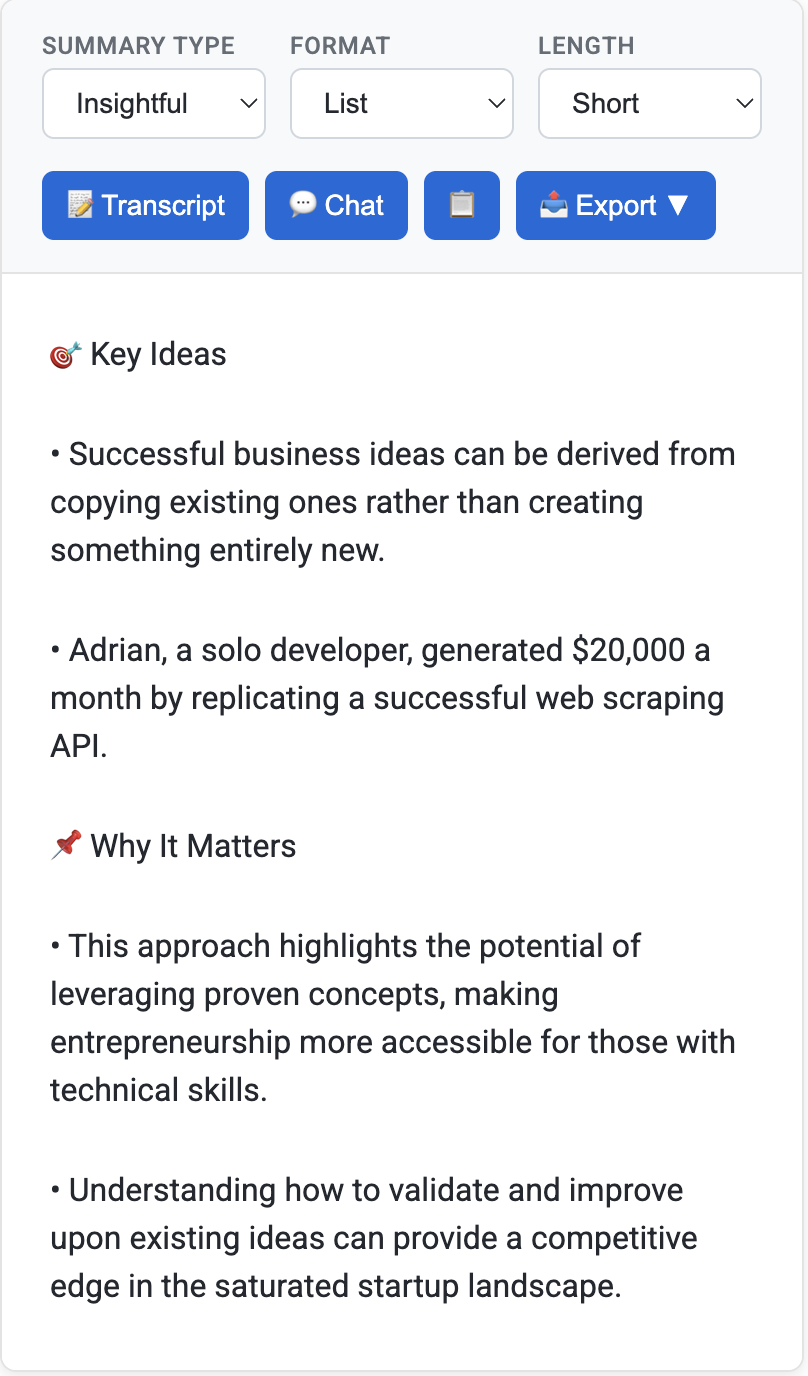Click the Export button
The height and width of the screenshot is (1376, 808).
[x=615, y=205]
